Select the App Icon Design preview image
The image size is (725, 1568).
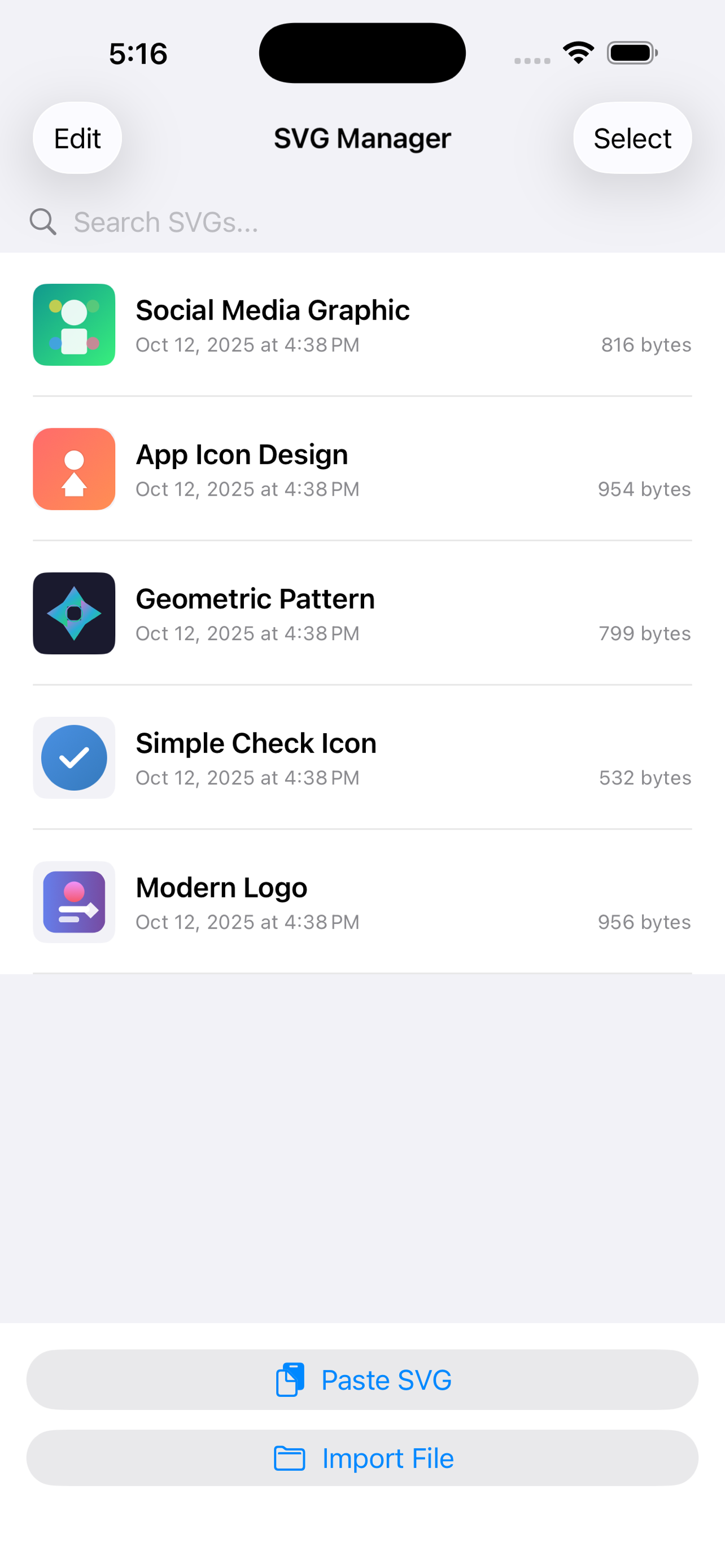pyautogui.click(x=73, y=468)
